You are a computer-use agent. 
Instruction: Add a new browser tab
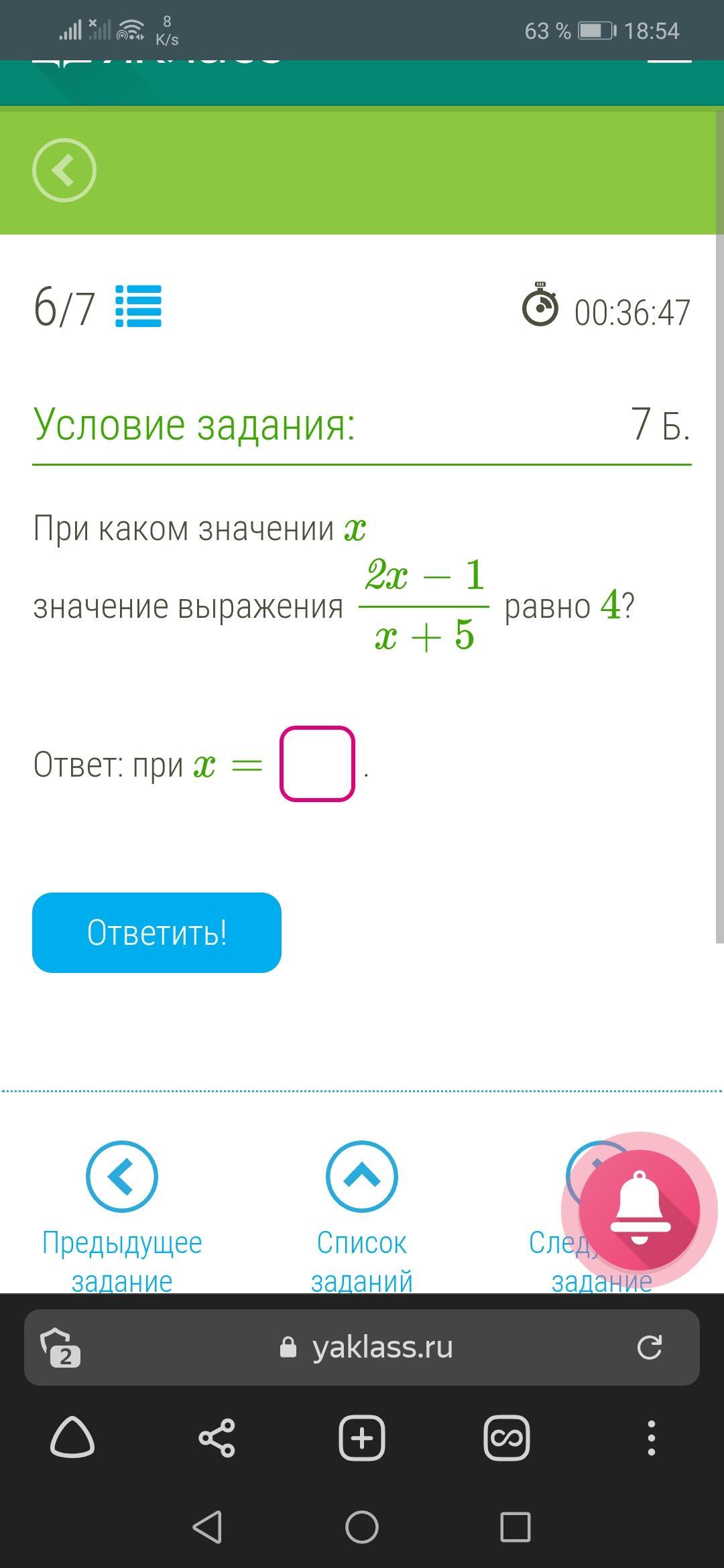[x=362, y=1438]
